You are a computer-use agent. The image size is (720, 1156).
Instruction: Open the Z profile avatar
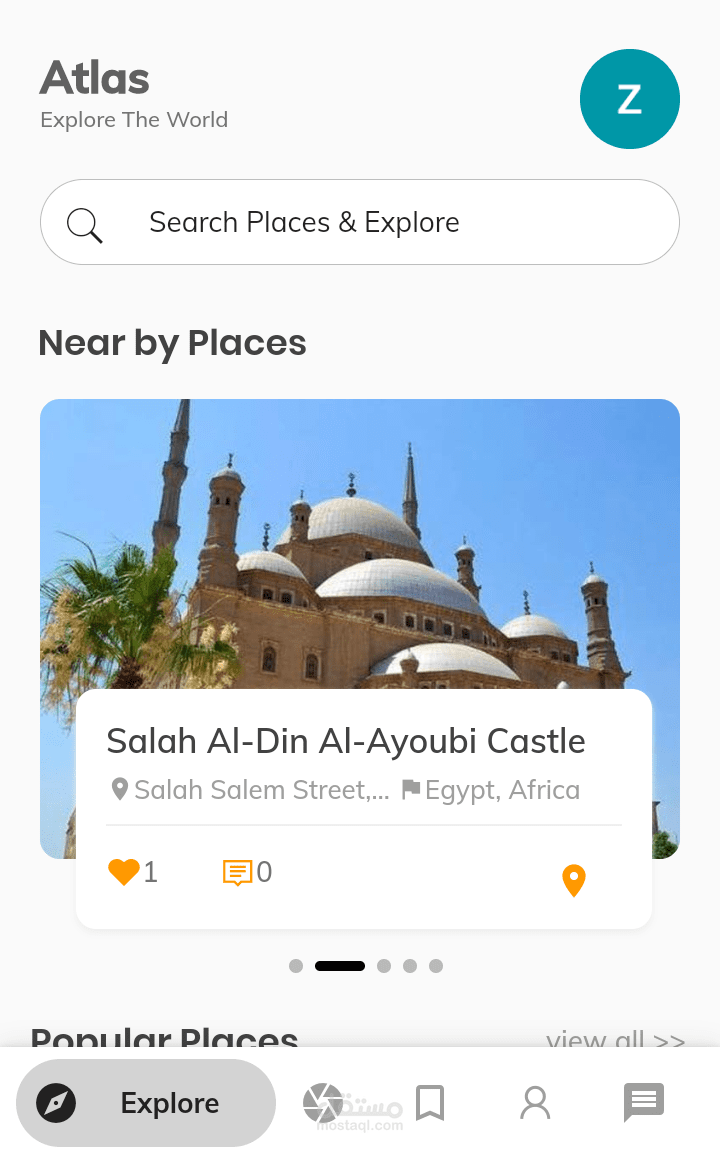click(629, 99)
